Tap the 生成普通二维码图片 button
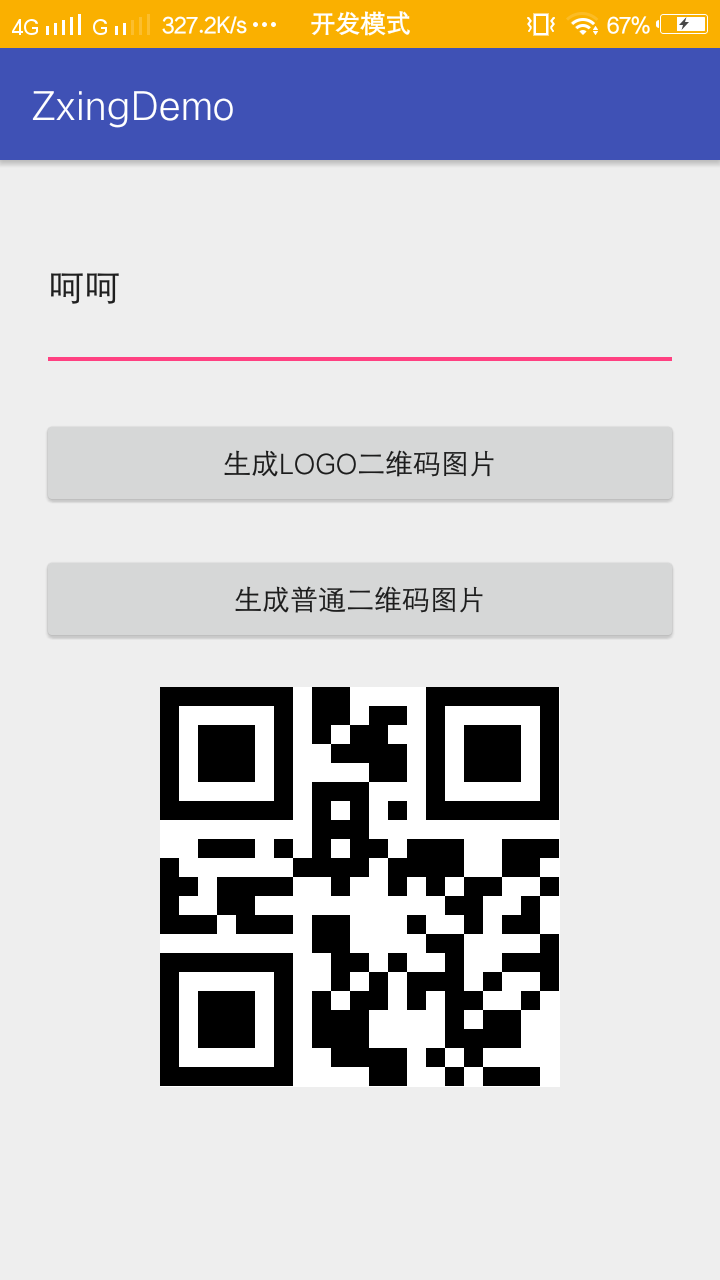The width and height of the screenshot is (720, 1280). [x=360, y=600]
